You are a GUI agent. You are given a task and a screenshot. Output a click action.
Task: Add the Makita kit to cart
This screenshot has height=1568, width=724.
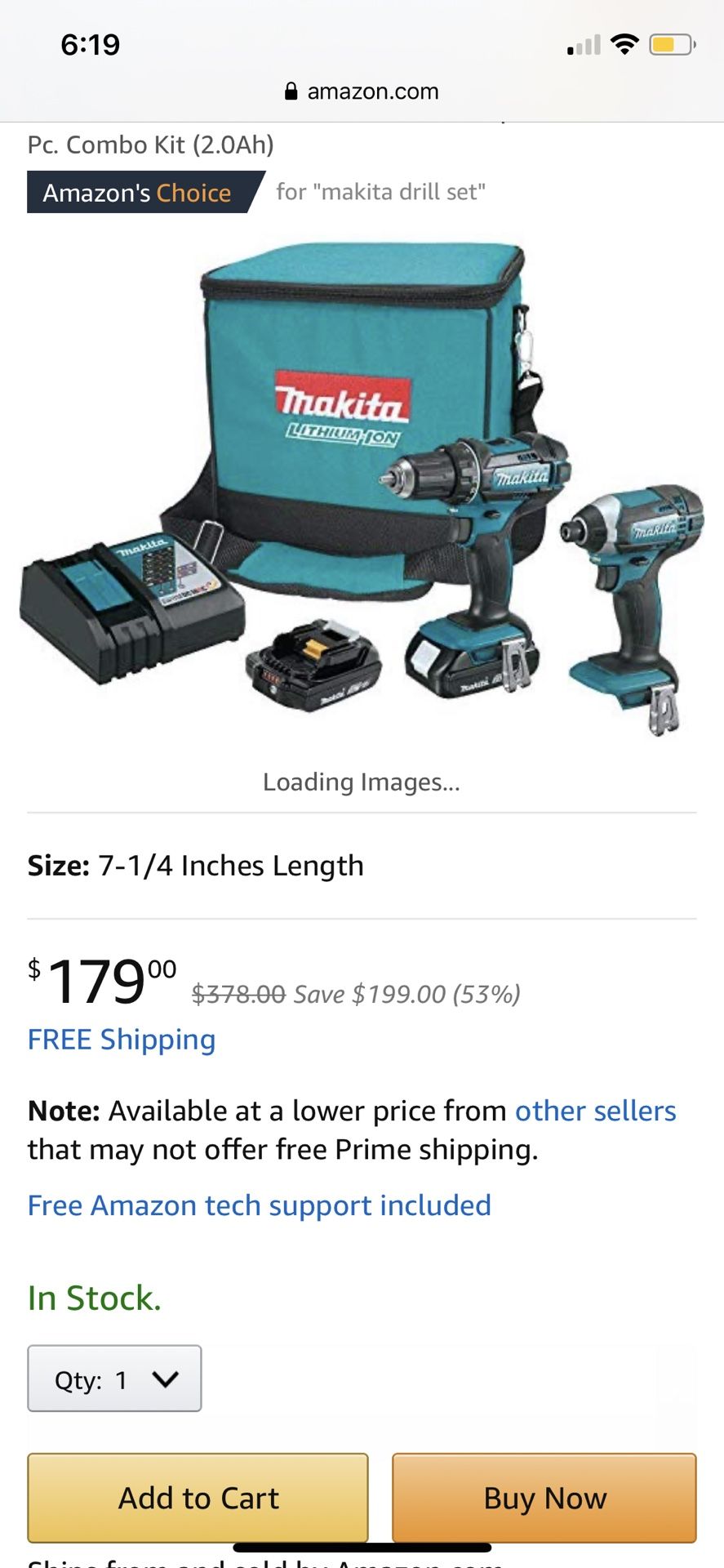198,1498
